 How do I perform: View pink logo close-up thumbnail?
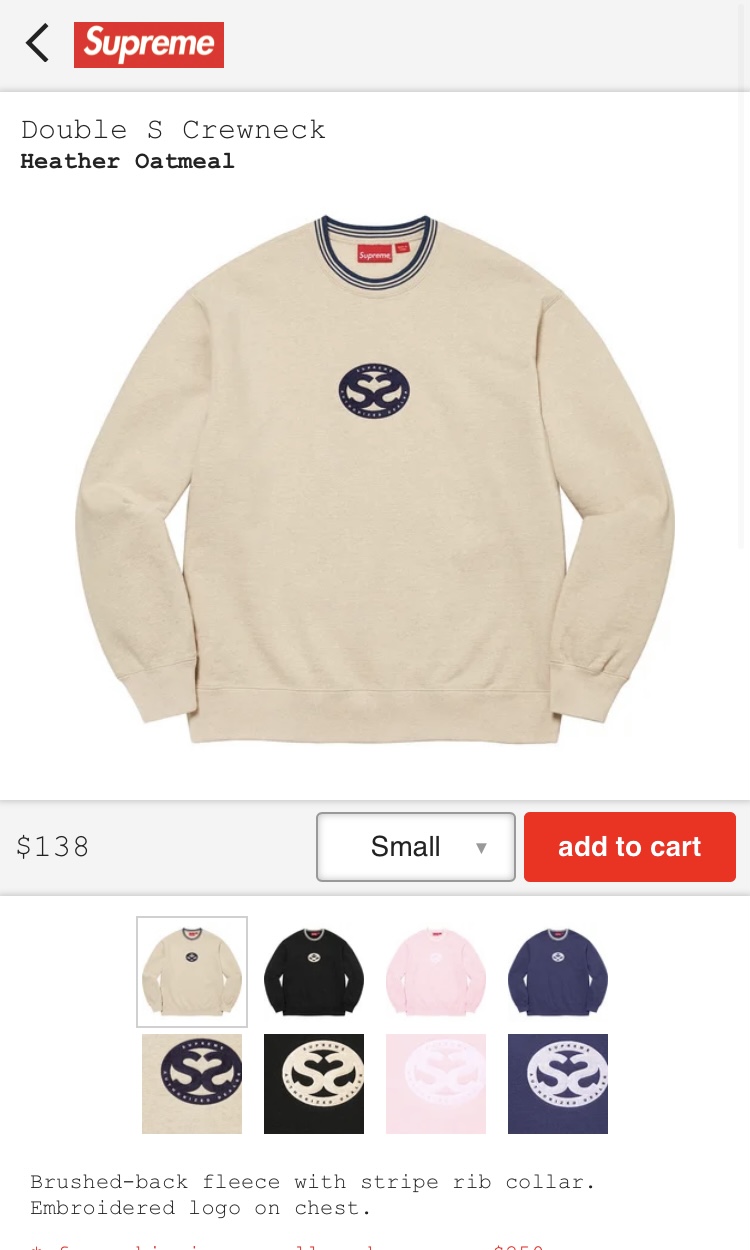(x=436, y=1084)
